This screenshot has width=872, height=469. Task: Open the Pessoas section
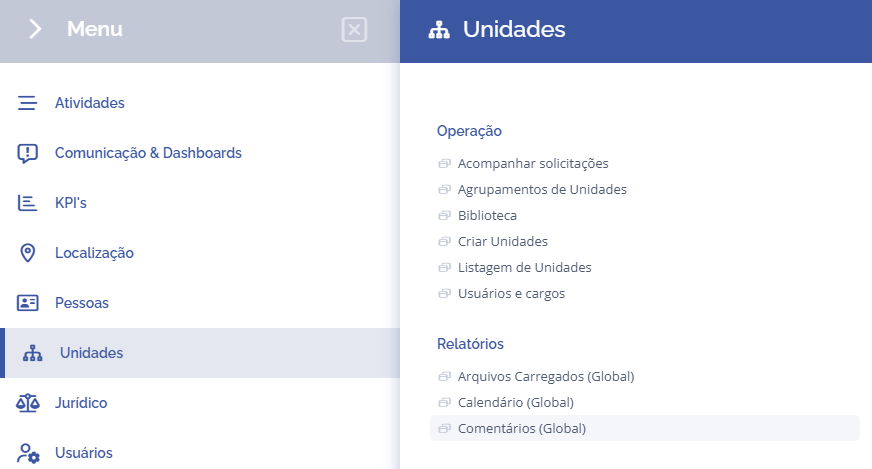tap(81, 303)
